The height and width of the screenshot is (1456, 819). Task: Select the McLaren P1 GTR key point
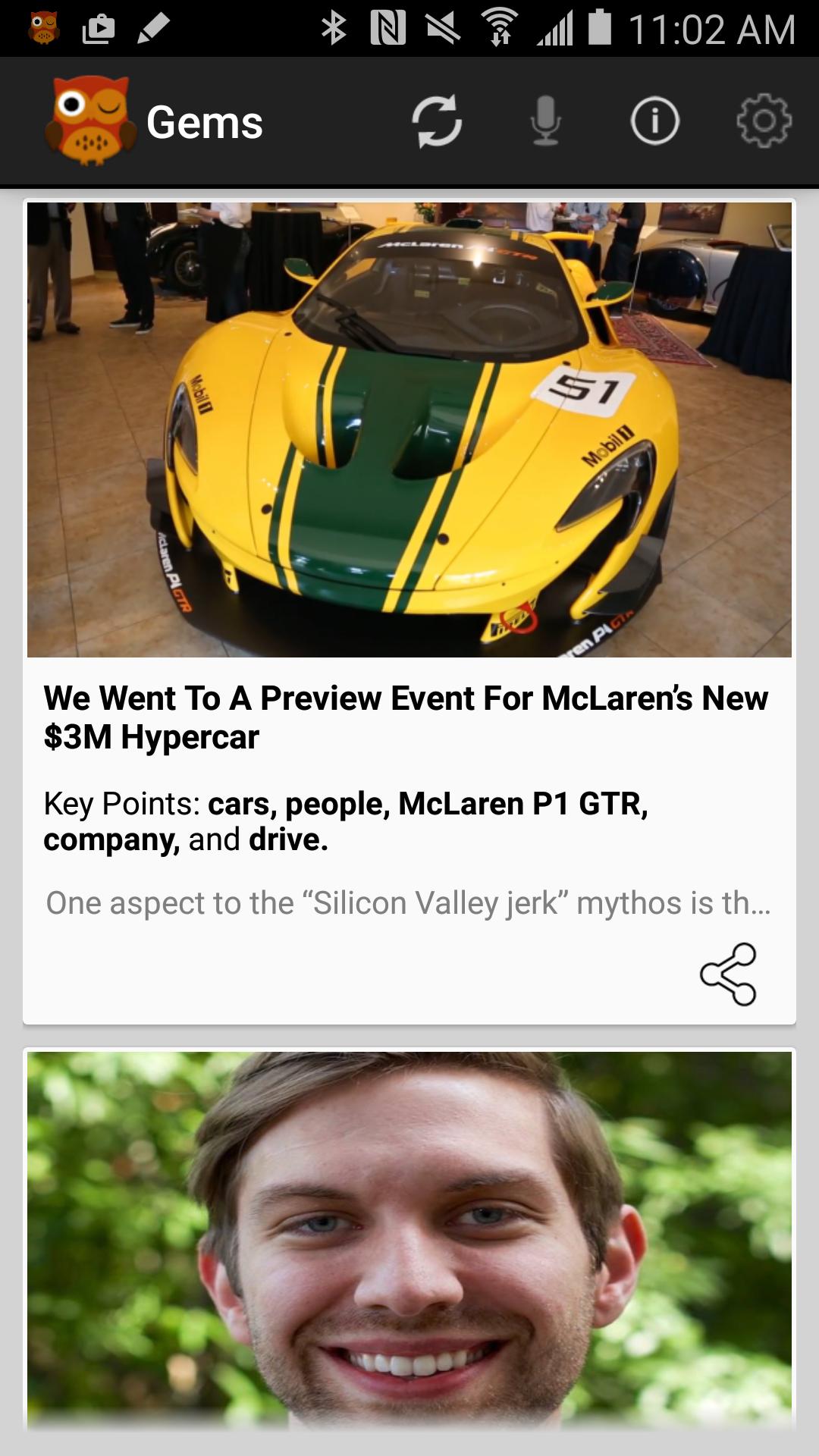coord(523,808)
